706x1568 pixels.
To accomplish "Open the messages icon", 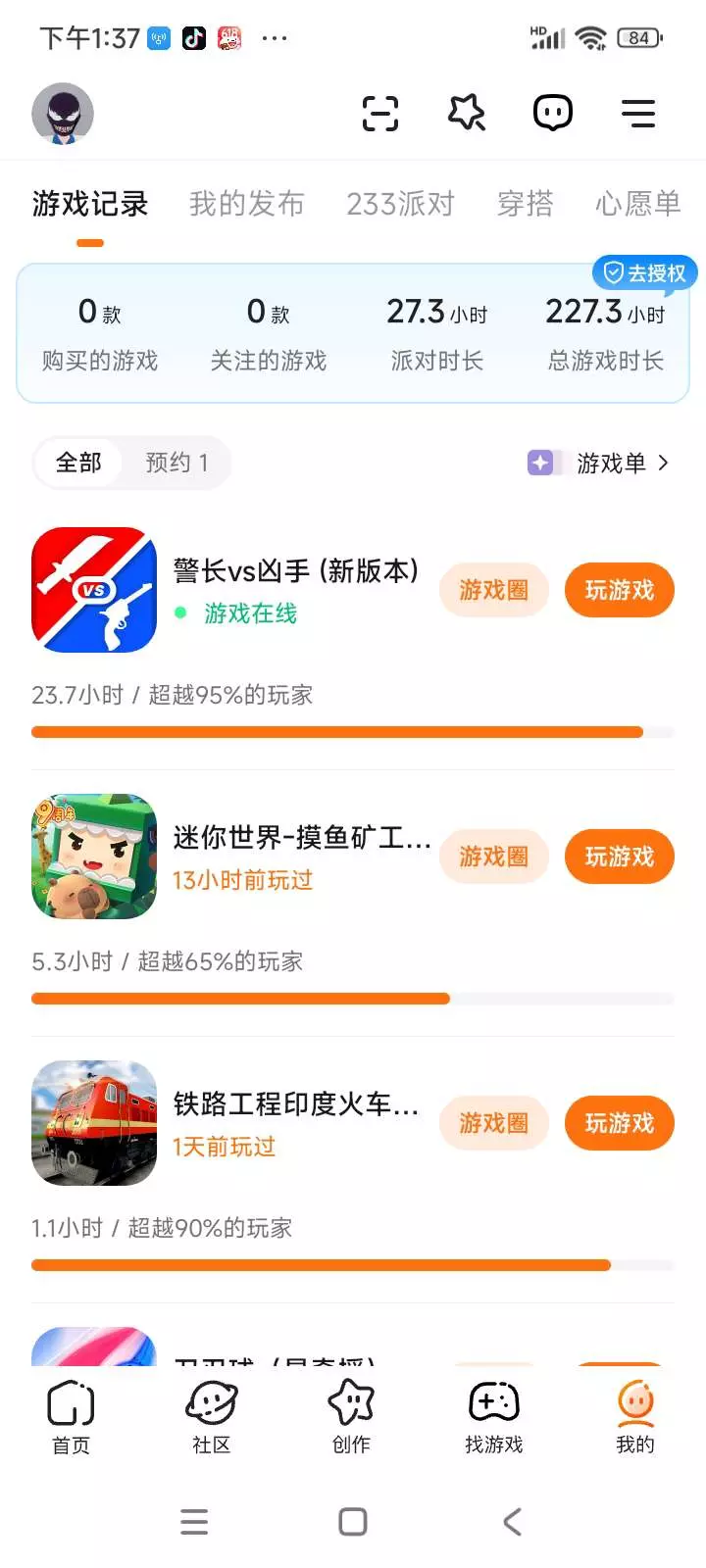I will pyautogui.click(x=553, y=113).
